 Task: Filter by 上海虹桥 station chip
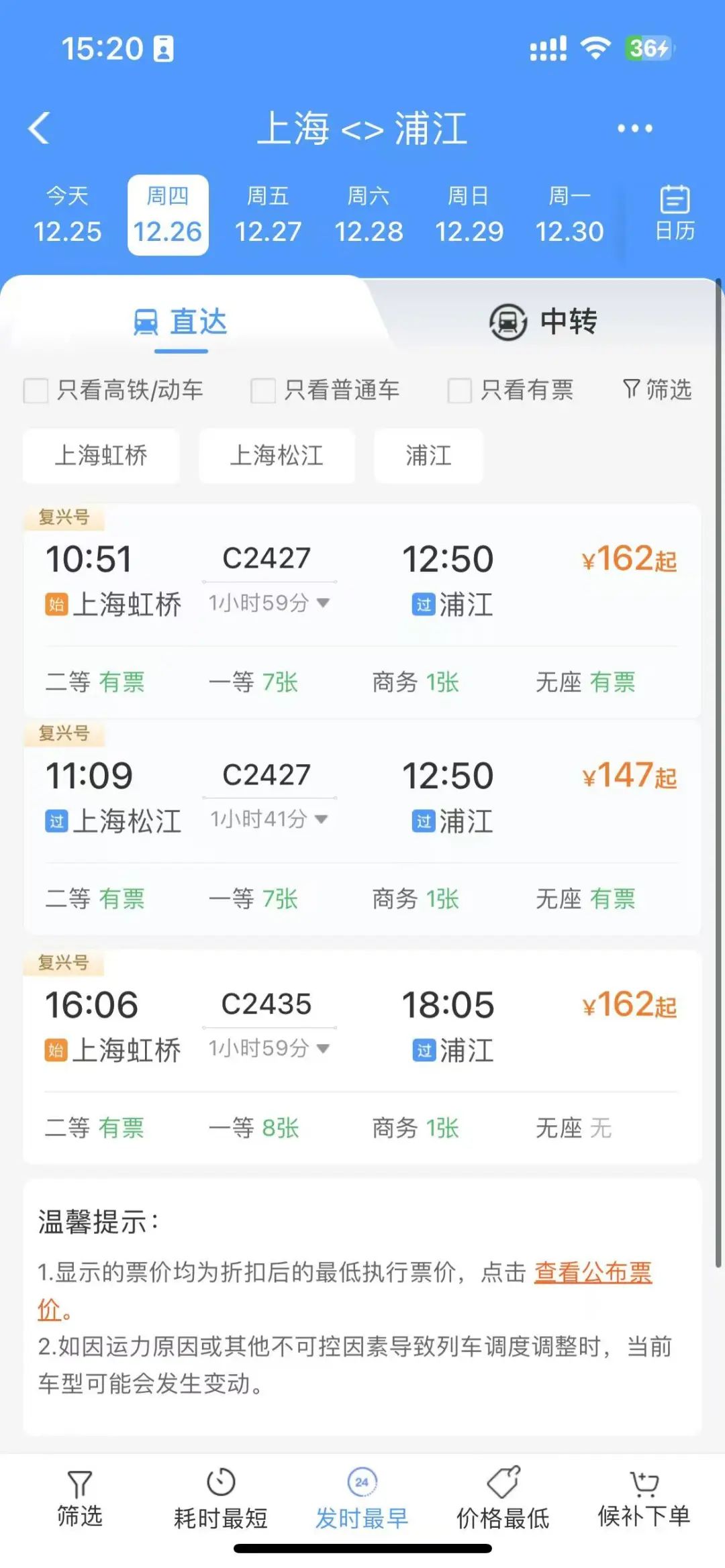point(101,456)
